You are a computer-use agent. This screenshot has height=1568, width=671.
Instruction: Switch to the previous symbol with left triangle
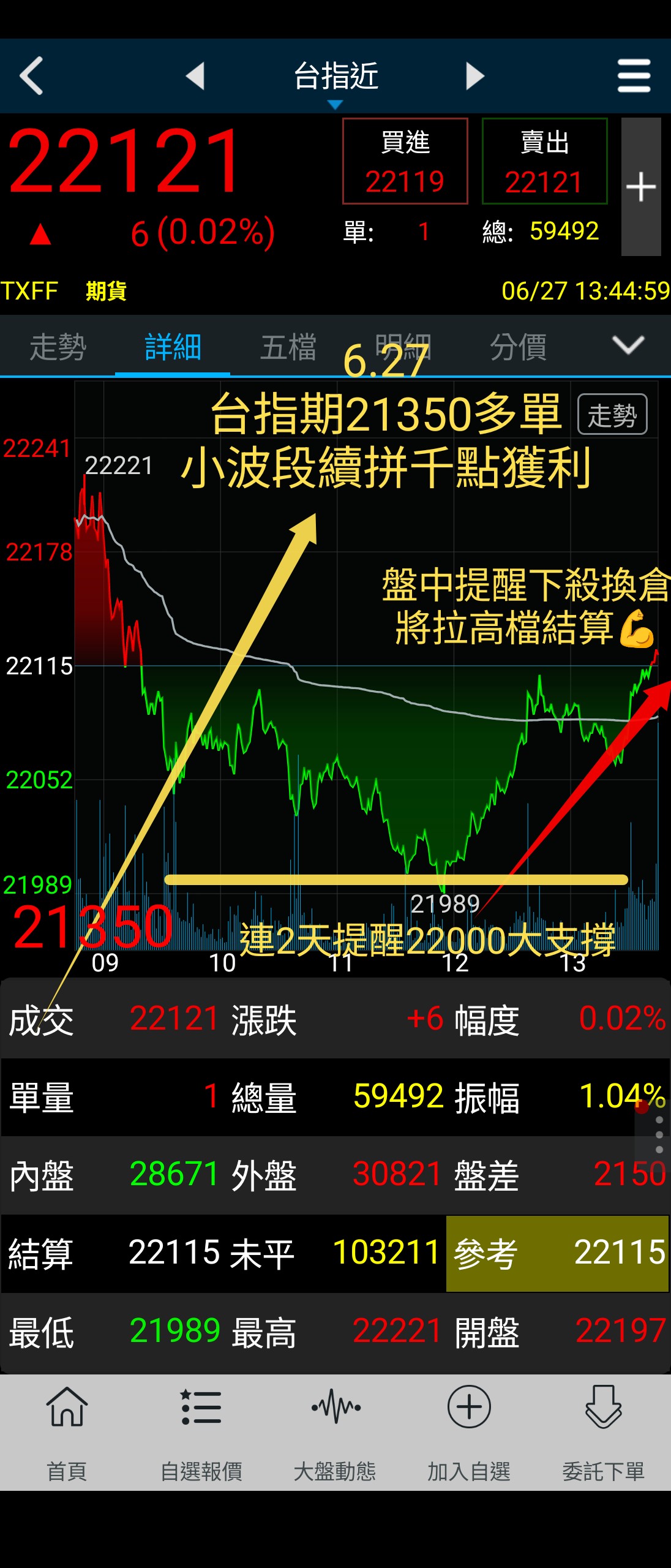pos(195,77)
